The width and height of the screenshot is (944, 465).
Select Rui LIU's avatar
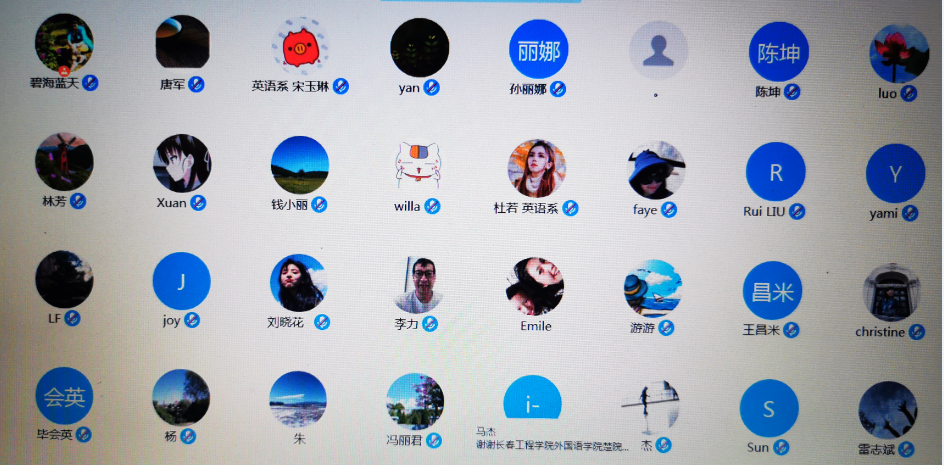pos(775,172)
